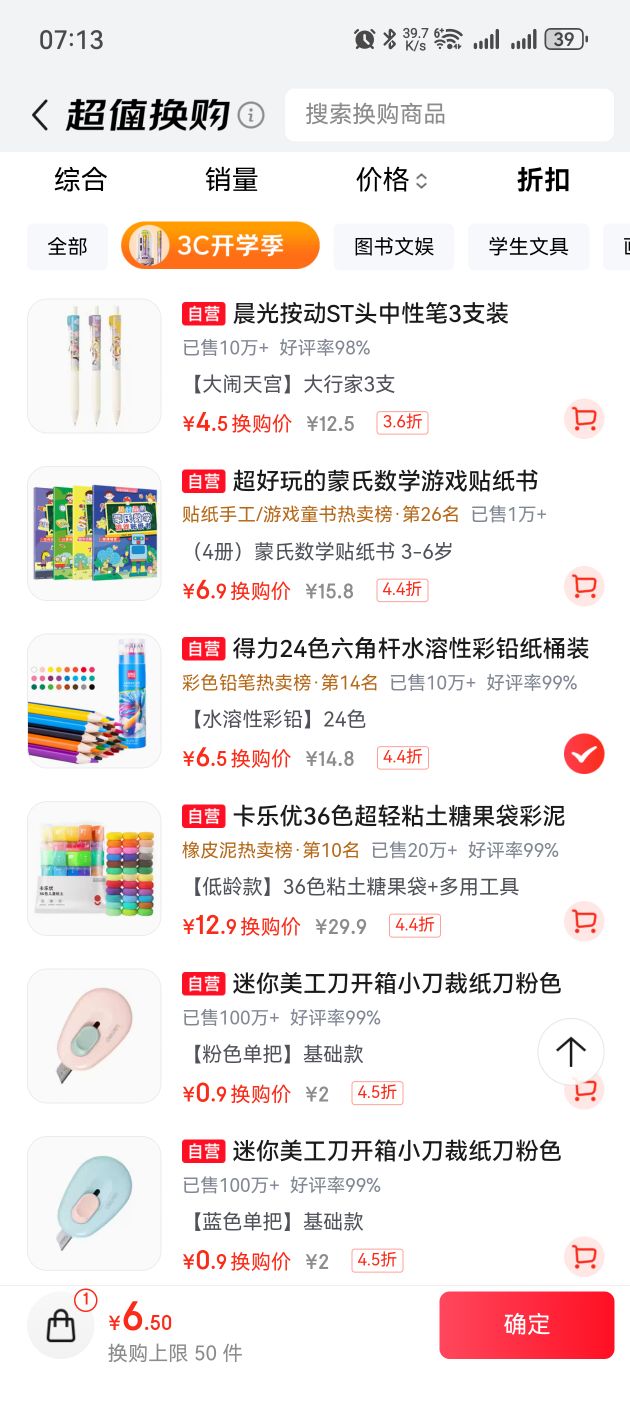630x1422 pixels.
Task: Jump back to top with arrow button
Action: pos(571,1051)
